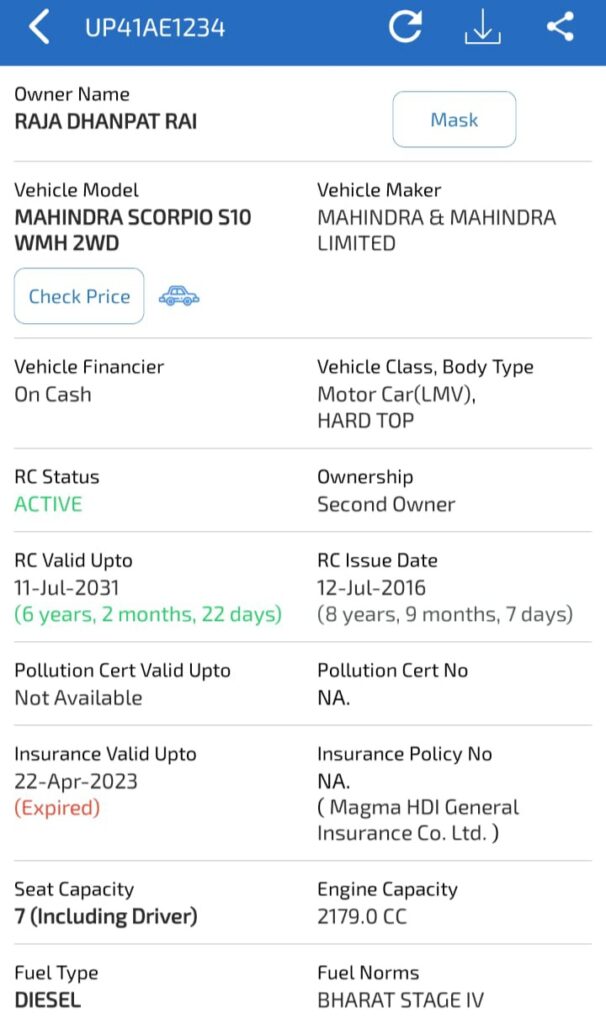Download the vehicle report
Image resolution: width=606 pixels, height=1024 pixels.
[x=482, y=28]
